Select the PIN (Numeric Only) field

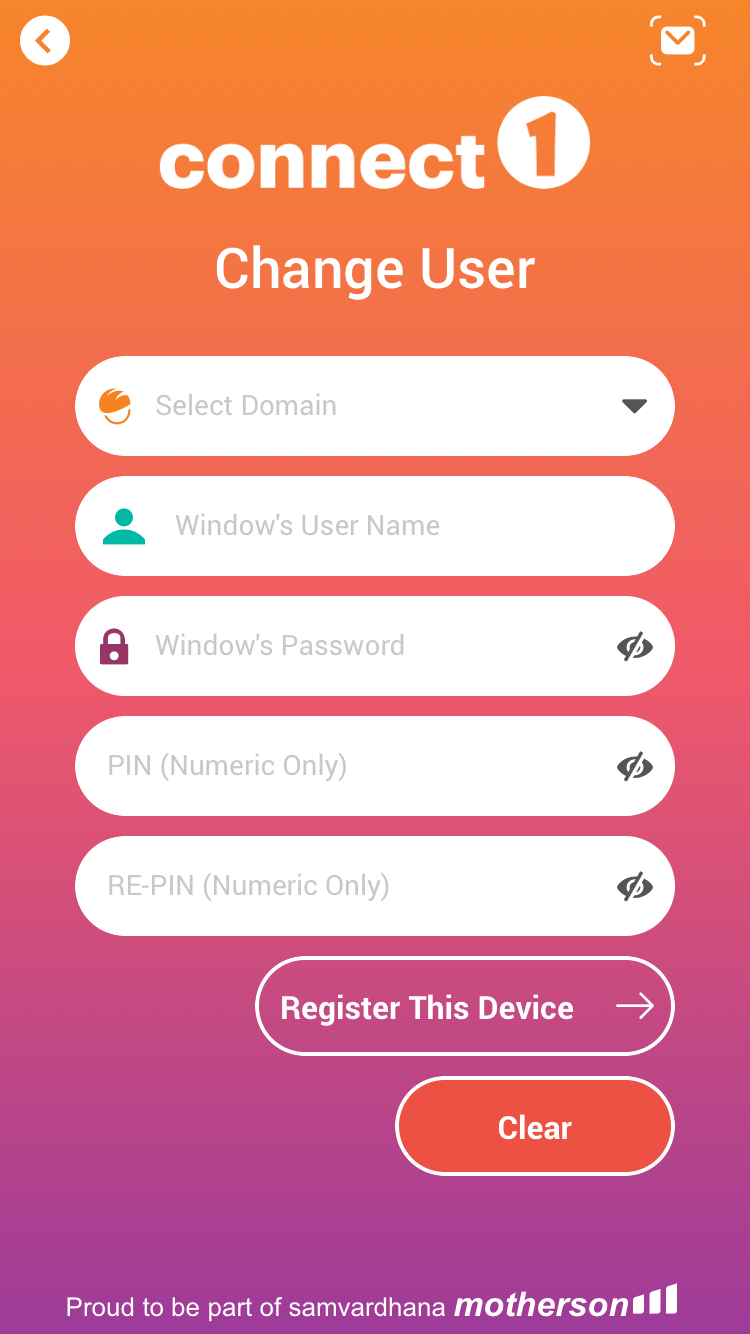tap(340, 766)
